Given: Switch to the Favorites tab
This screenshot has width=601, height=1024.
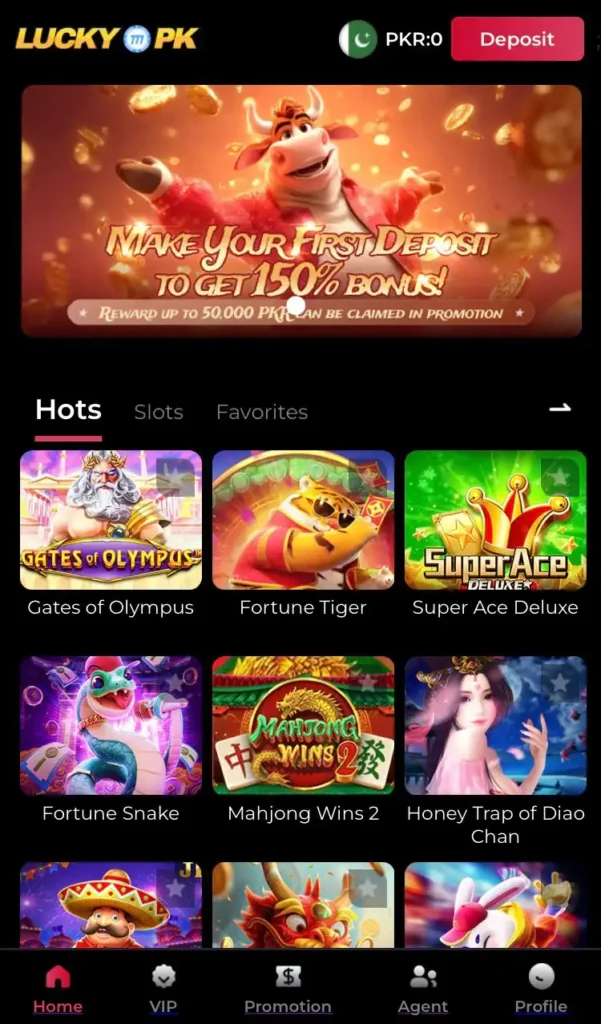Looking at the screenshot, I should pos(262,412).
